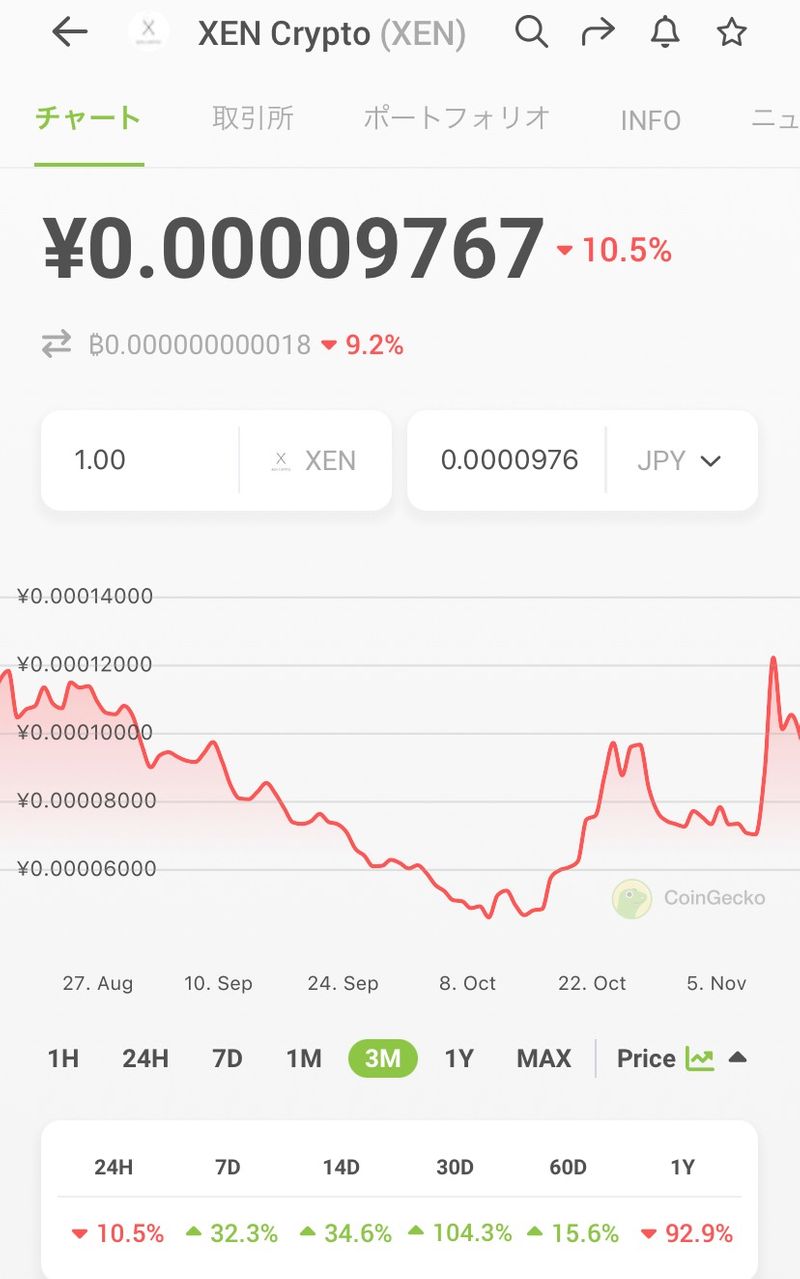This screenshot has height=1279, width=800.
Task: Switch to the 取引所 tab
Action: point(253,119)
